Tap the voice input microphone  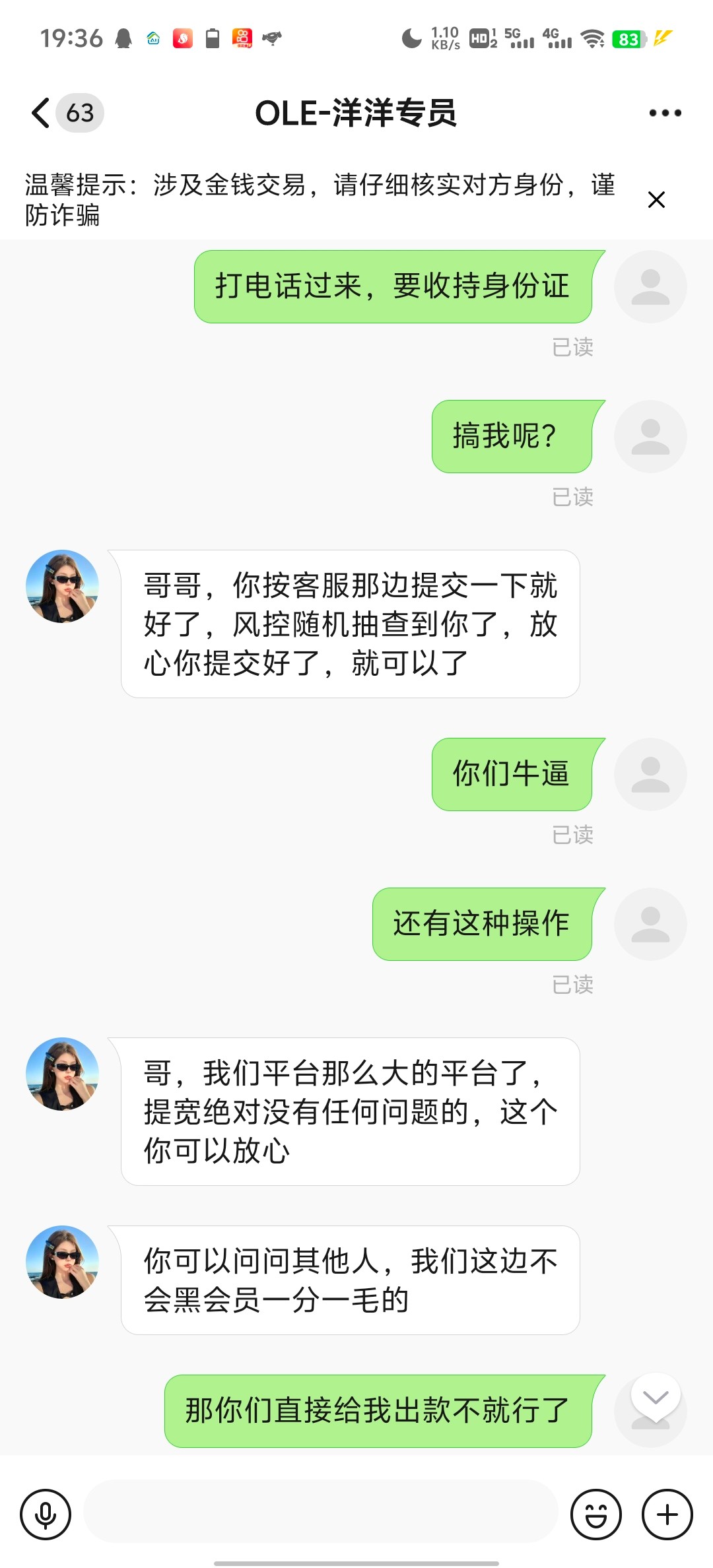point(46,1515)
